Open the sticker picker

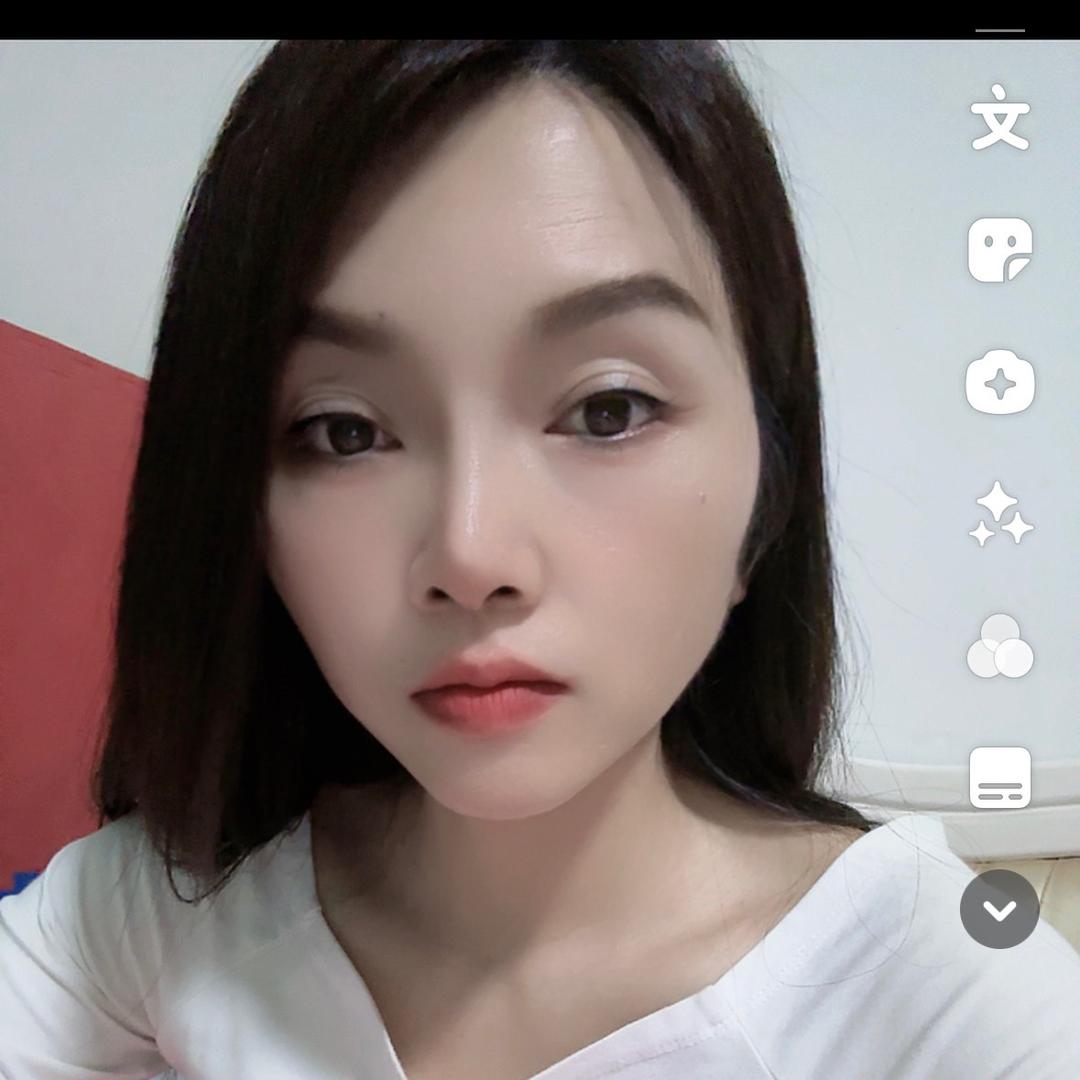(x=1000, y=250)
